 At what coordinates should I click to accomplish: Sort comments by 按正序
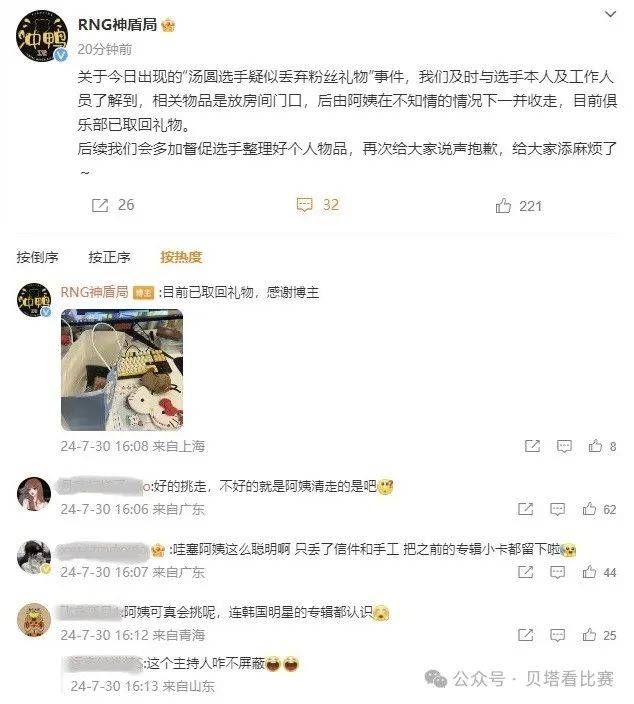pos(109,257)
